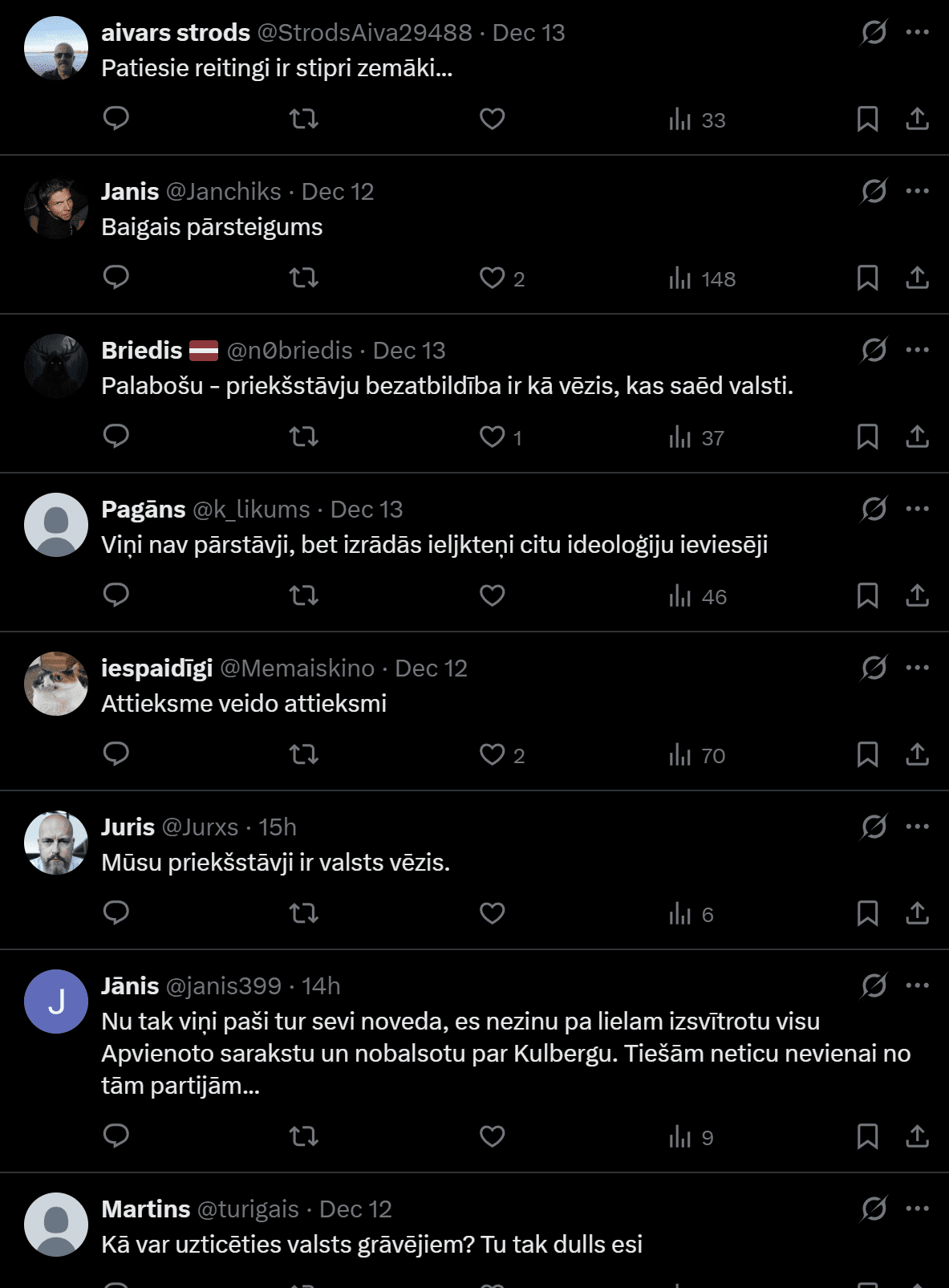
Task: Like Jānis @janis399's post
Action: [x=492, y=1136]
